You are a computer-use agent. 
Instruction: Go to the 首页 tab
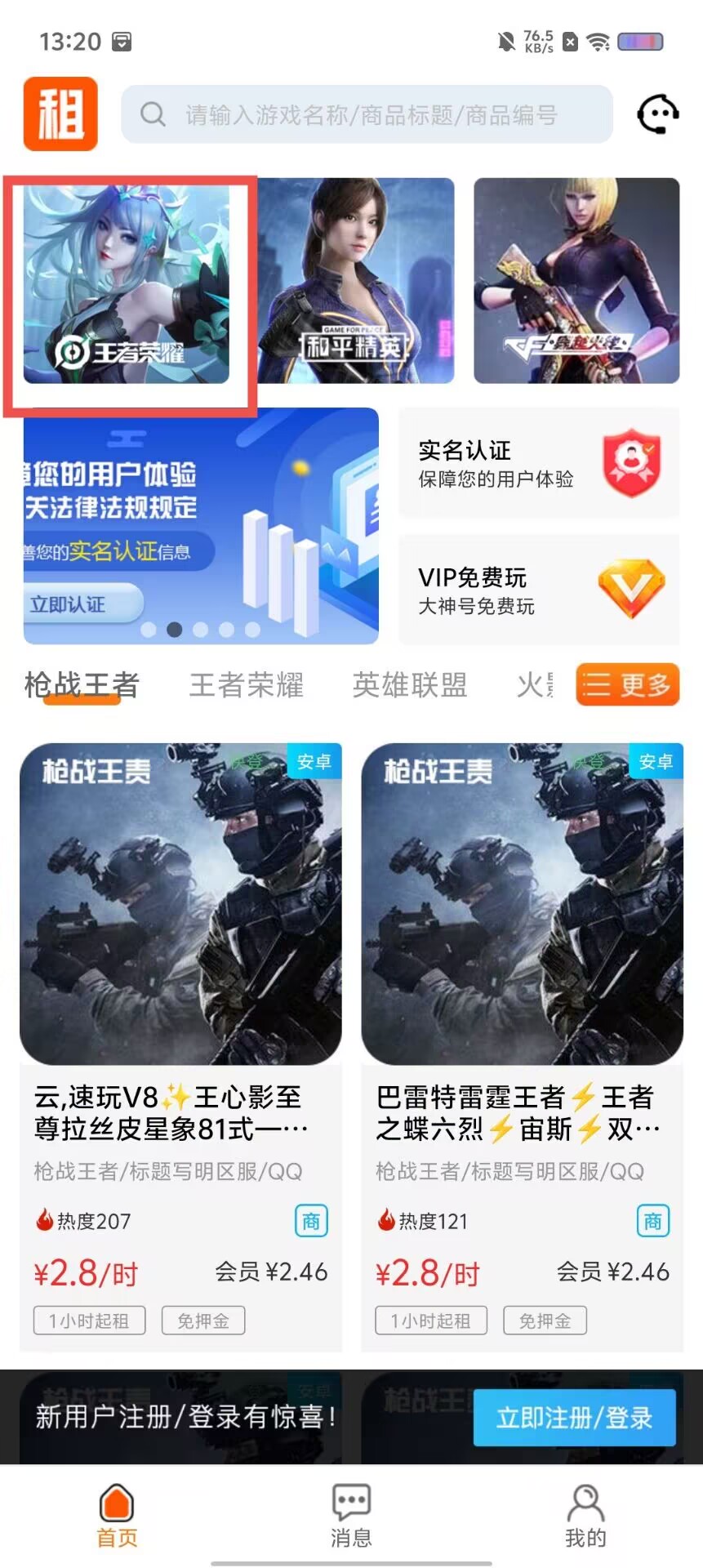tap(117, 1516)
